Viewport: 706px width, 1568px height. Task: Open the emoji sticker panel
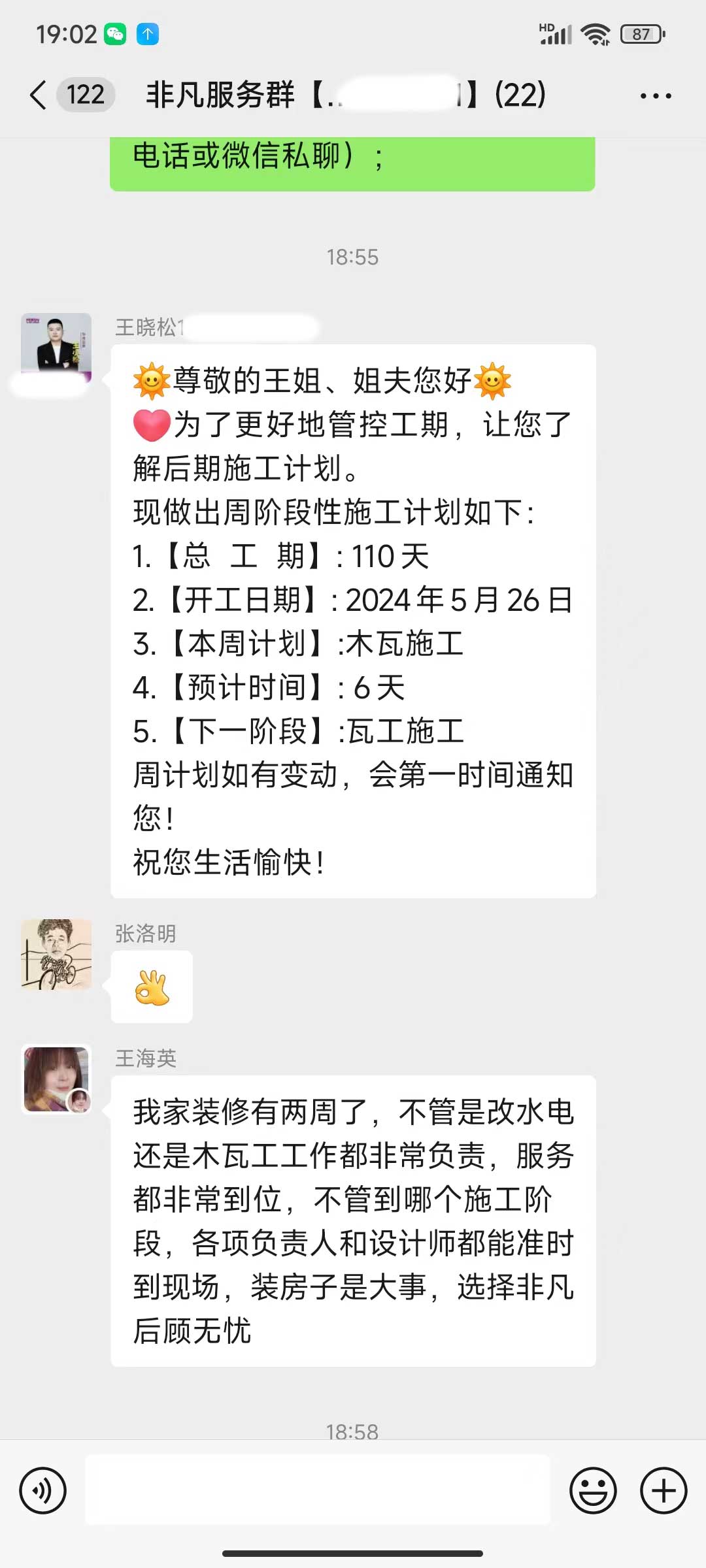pos(593,1491)
